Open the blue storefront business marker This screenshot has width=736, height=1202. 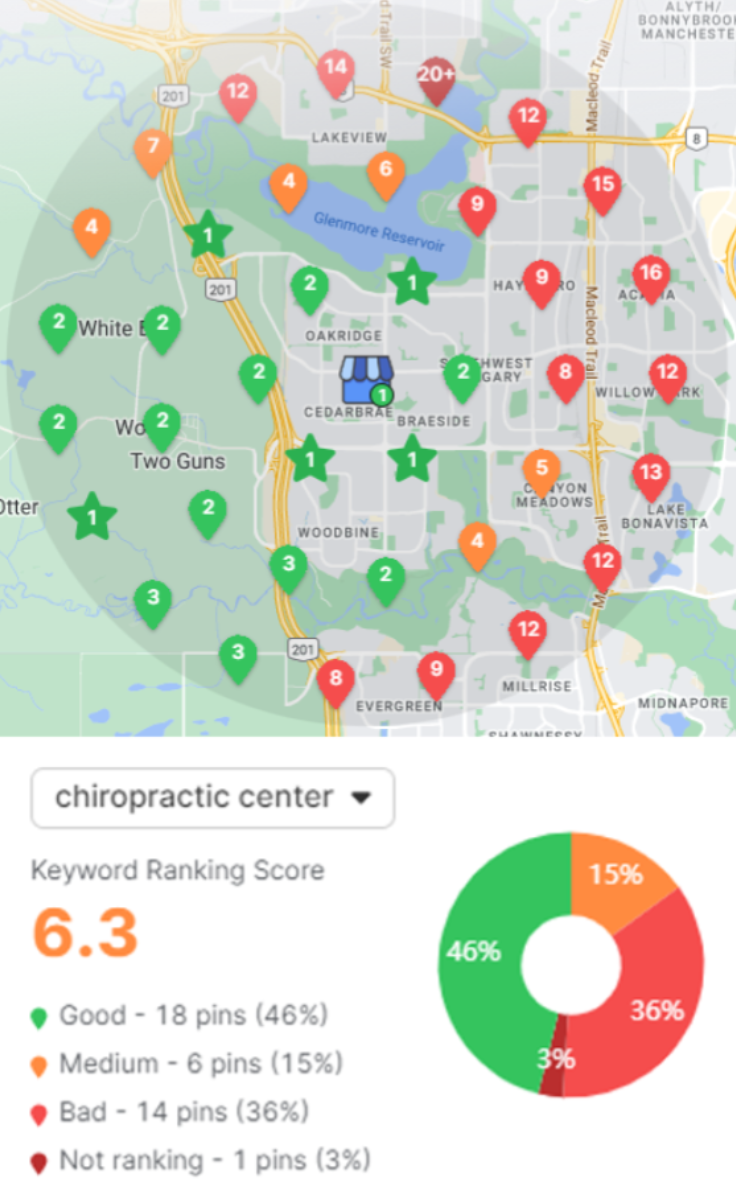(x=365, y=380)
